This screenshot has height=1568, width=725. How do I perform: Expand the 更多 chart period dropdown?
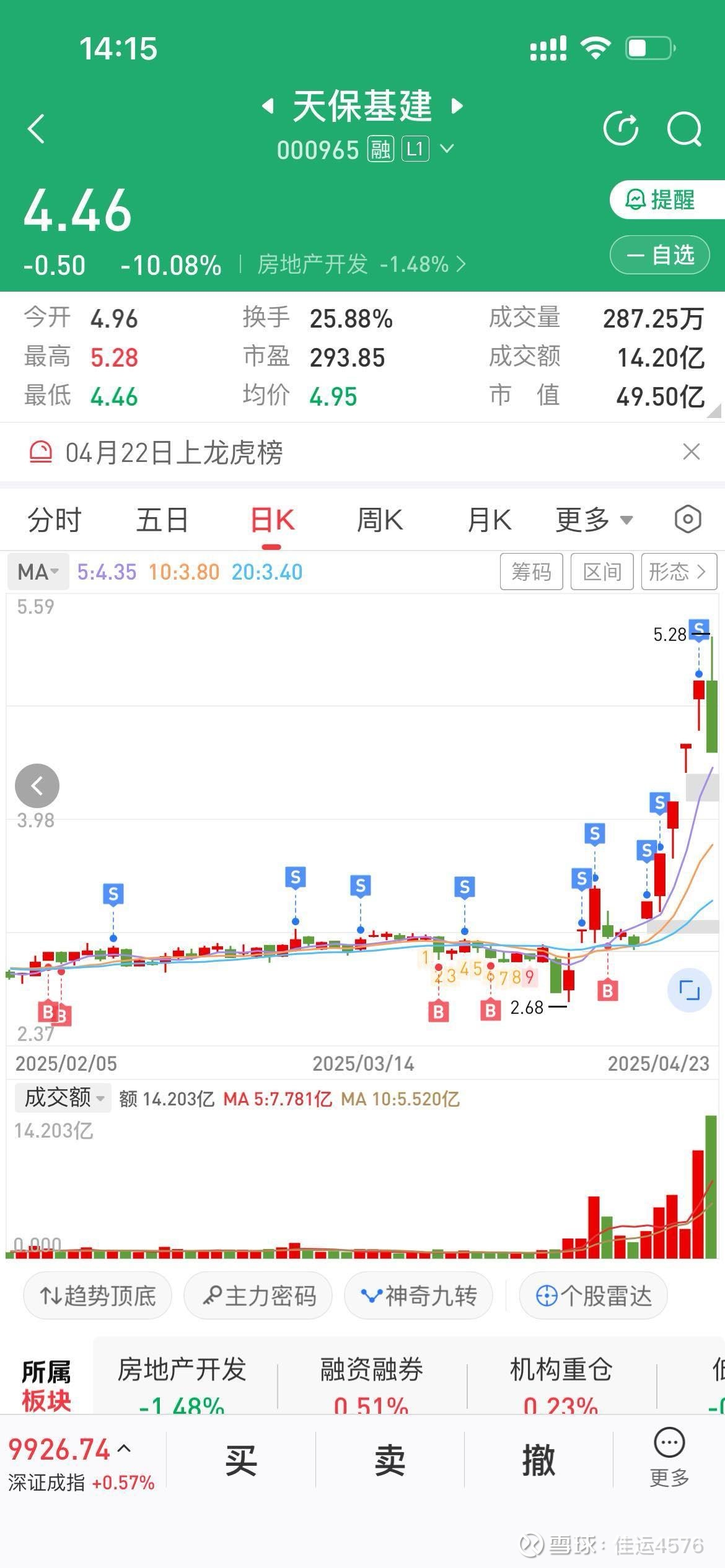tap(594, 520)
